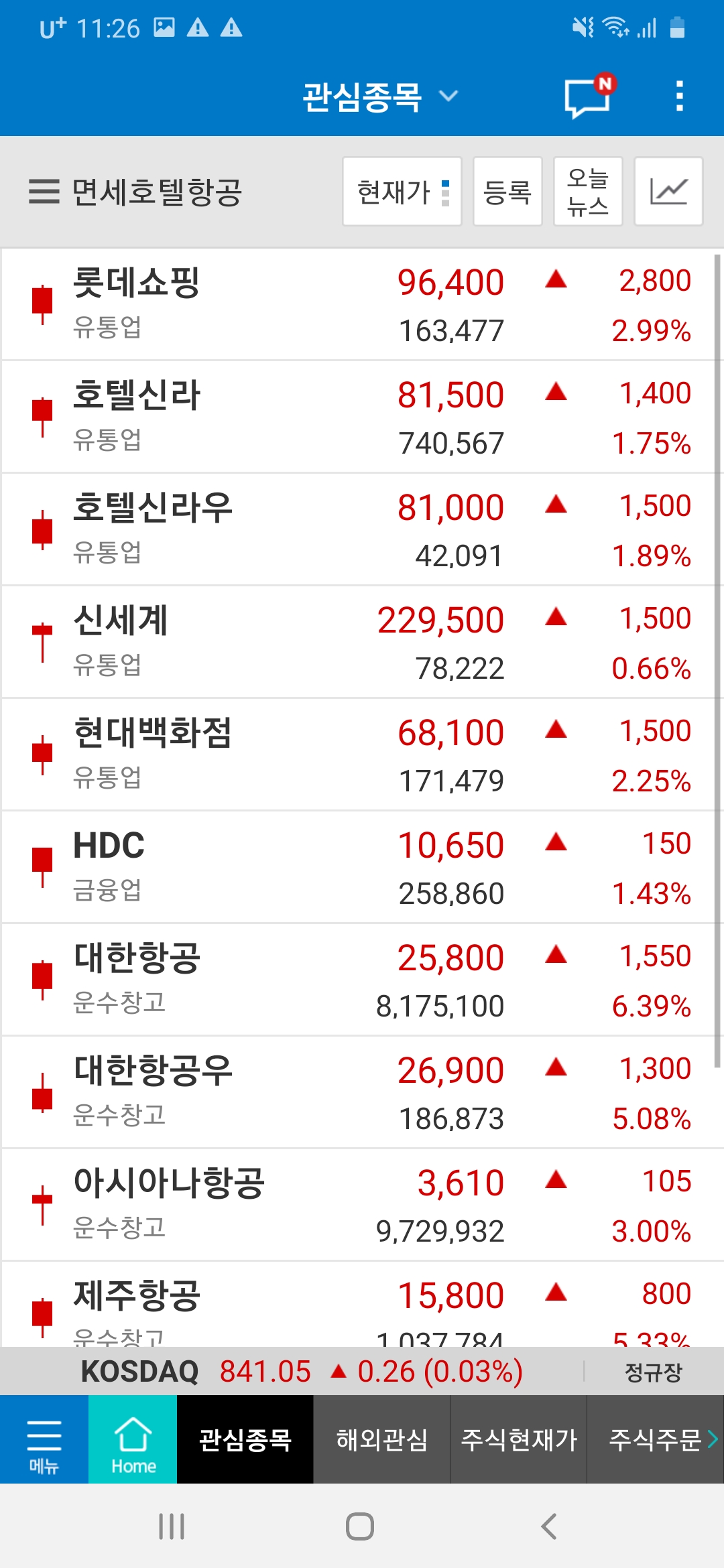
Task: Tap the 등록 button
Action: click(507, 192)
